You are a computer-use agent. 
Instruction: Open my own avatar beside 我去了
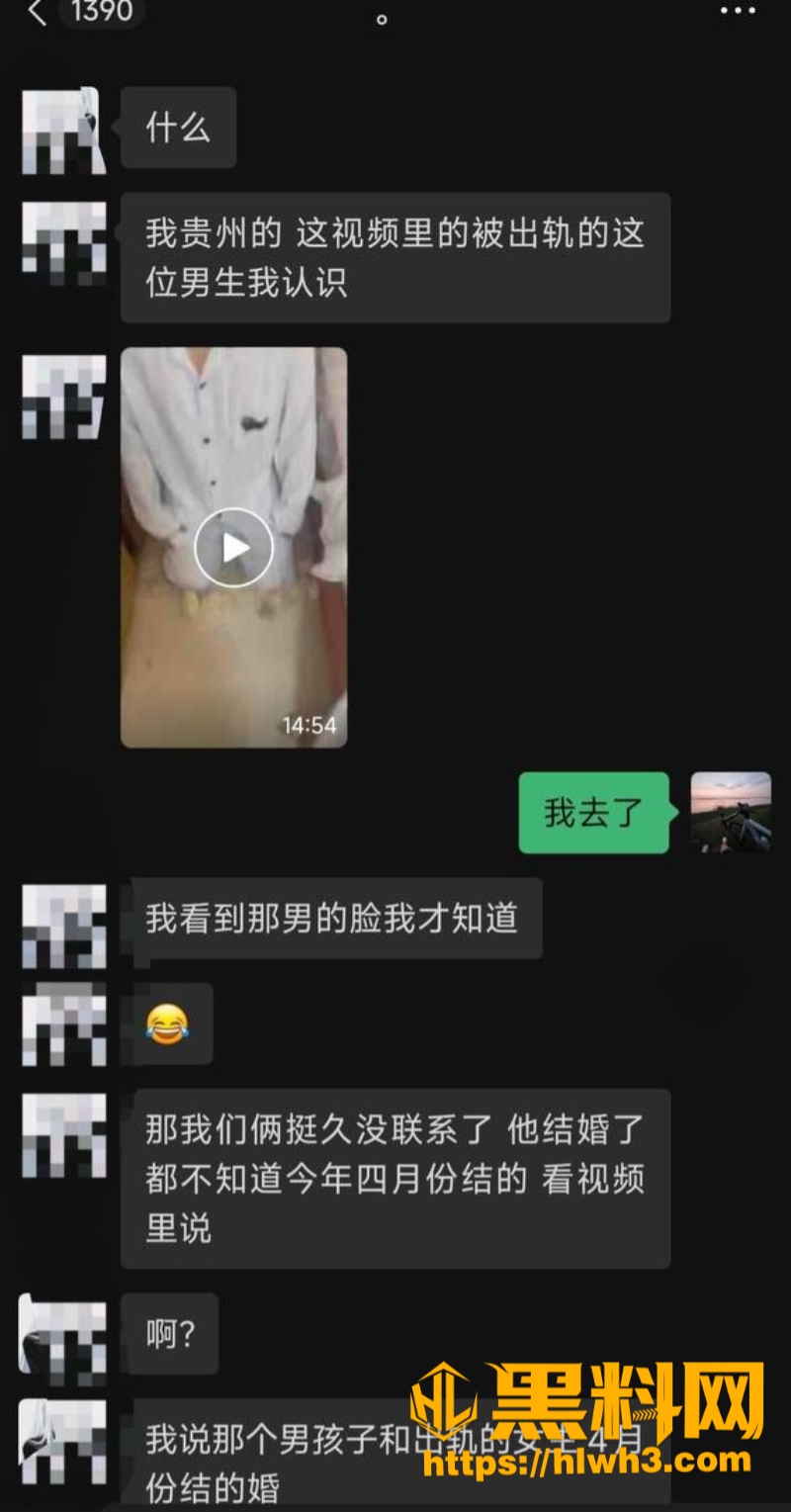pos(730,813)
